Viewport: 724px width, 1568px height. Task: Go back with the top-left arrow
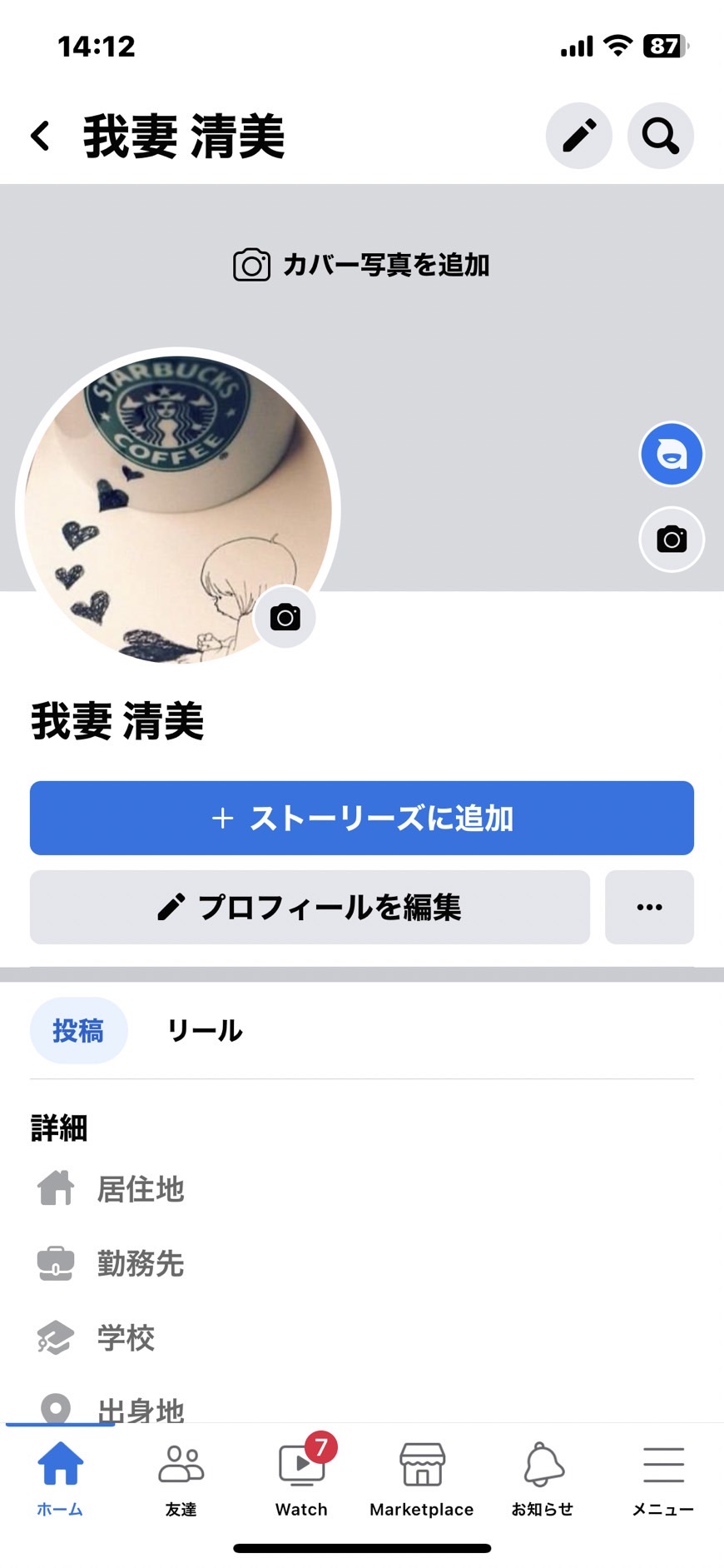pos(41,136)
